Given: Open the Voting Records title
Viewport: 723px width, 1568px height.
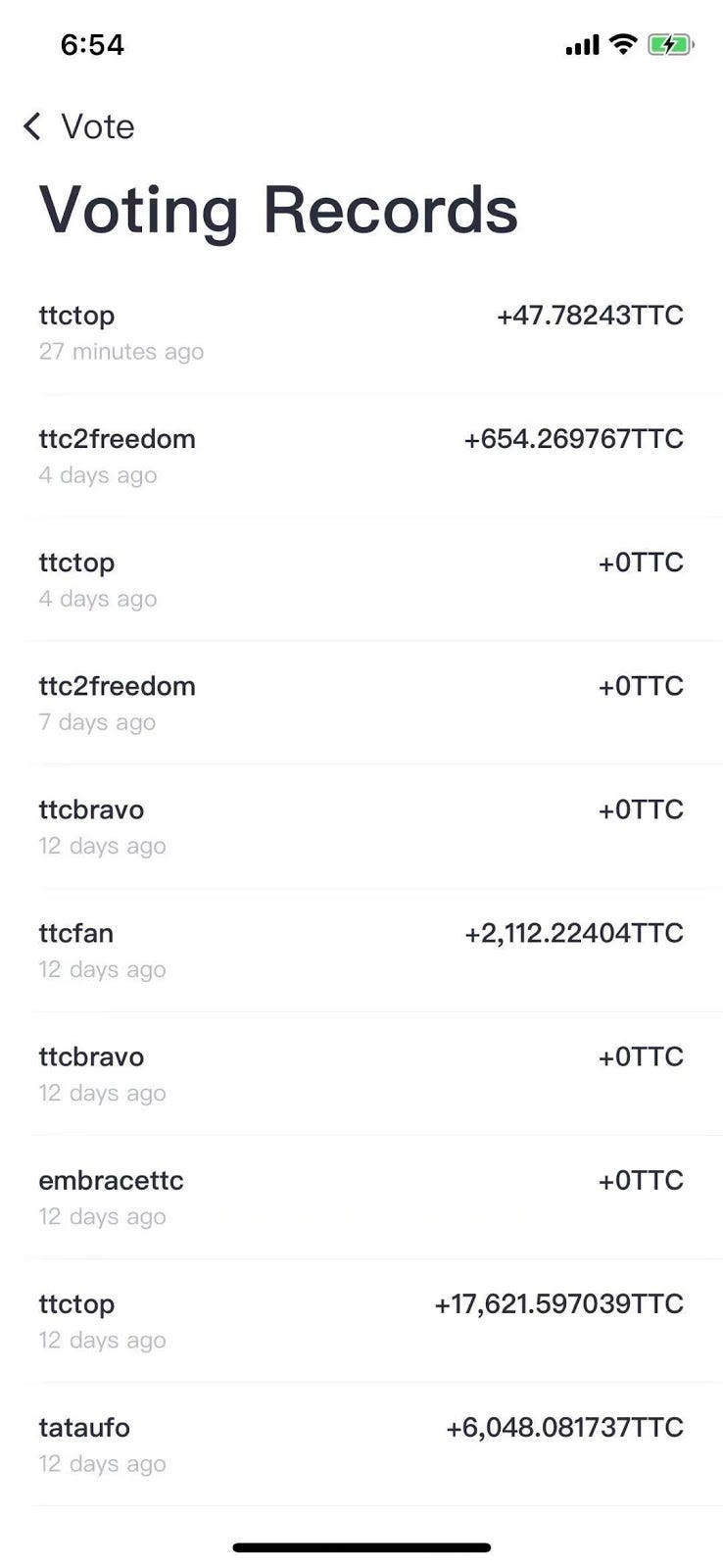Looking at the screenshot, I should tap(277, 209).
